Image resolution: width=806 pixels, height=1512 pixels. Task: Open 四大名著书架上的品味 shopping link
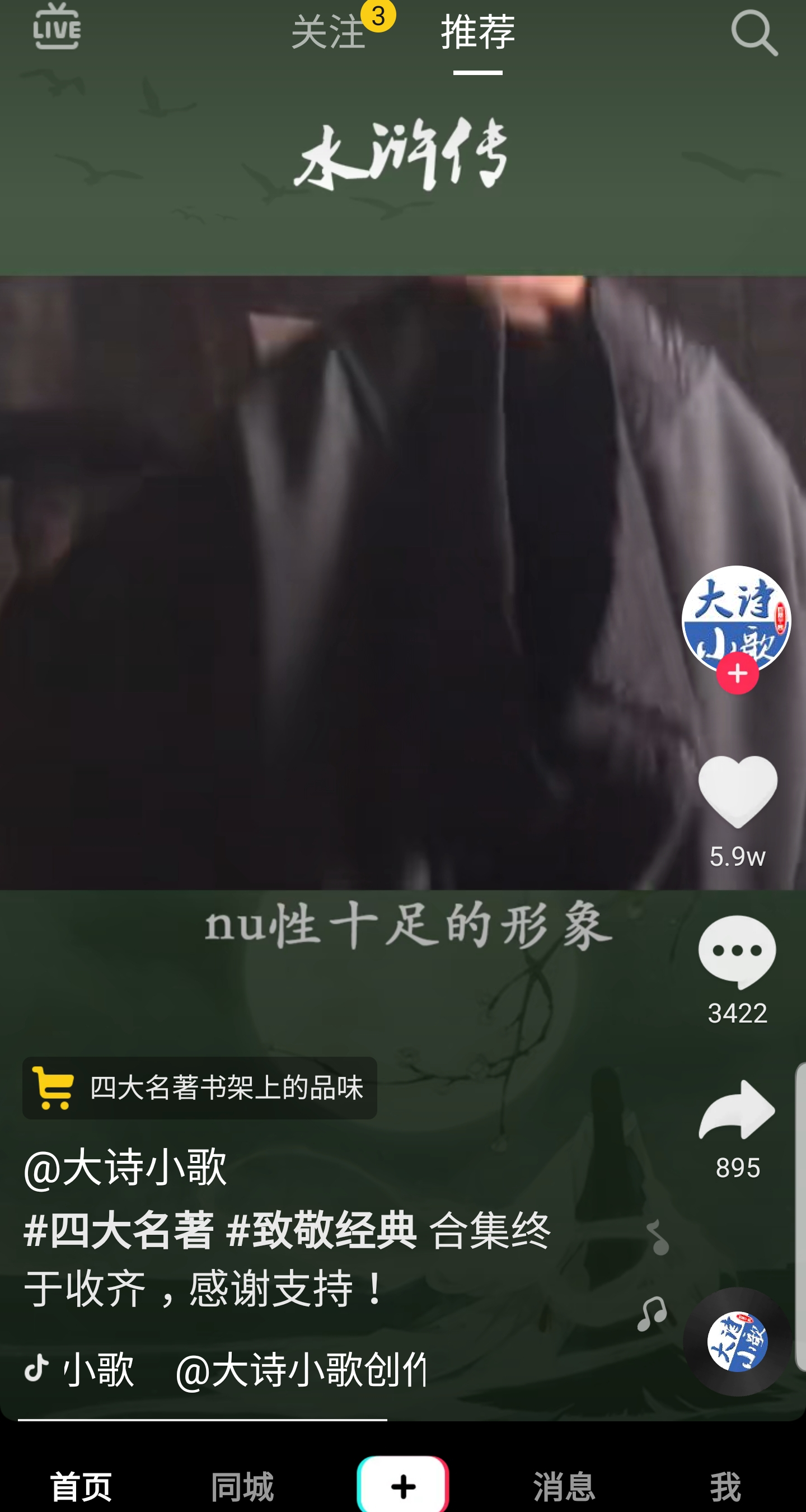(x=199, y=1088)
